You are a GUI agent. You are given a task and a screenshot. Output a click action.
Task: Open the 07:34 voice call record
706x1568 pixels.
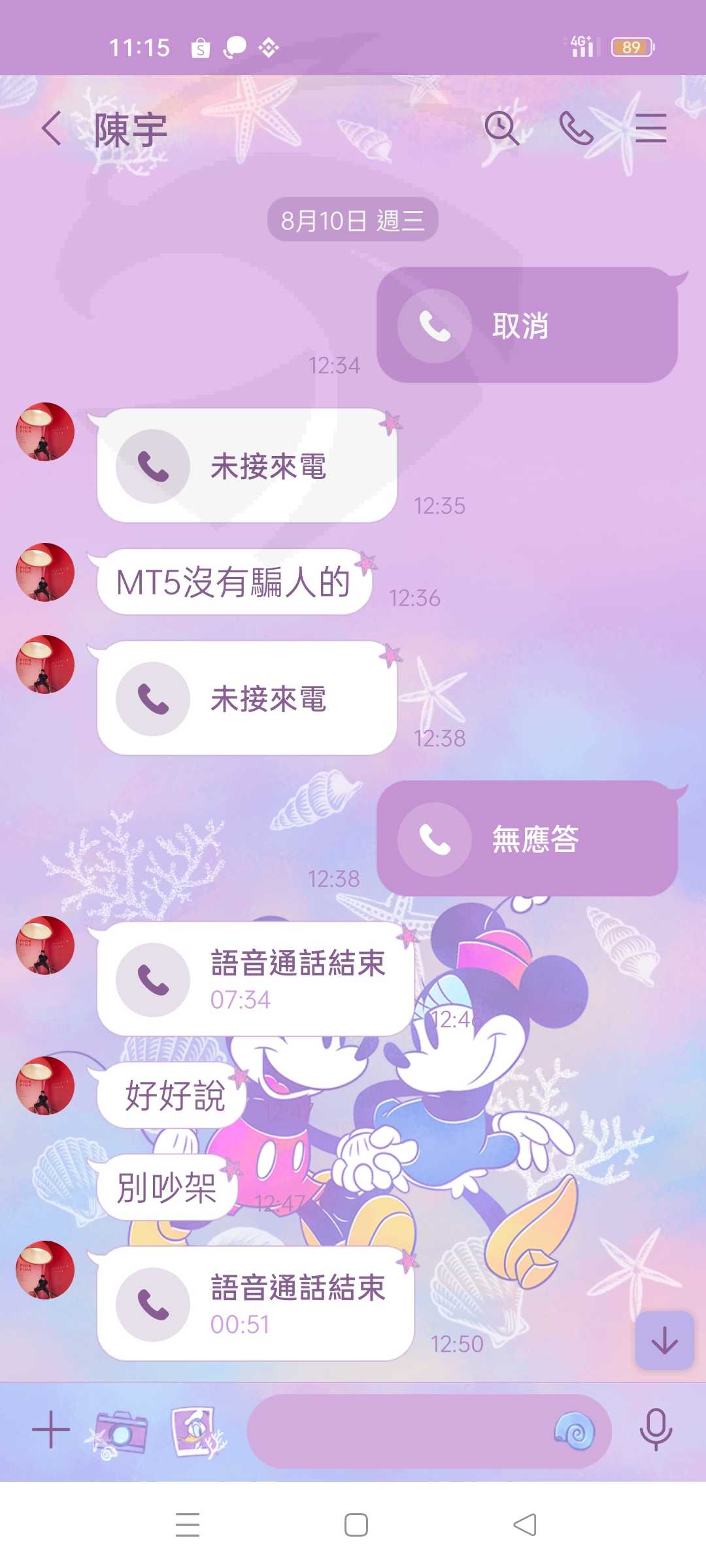point(256,979)
